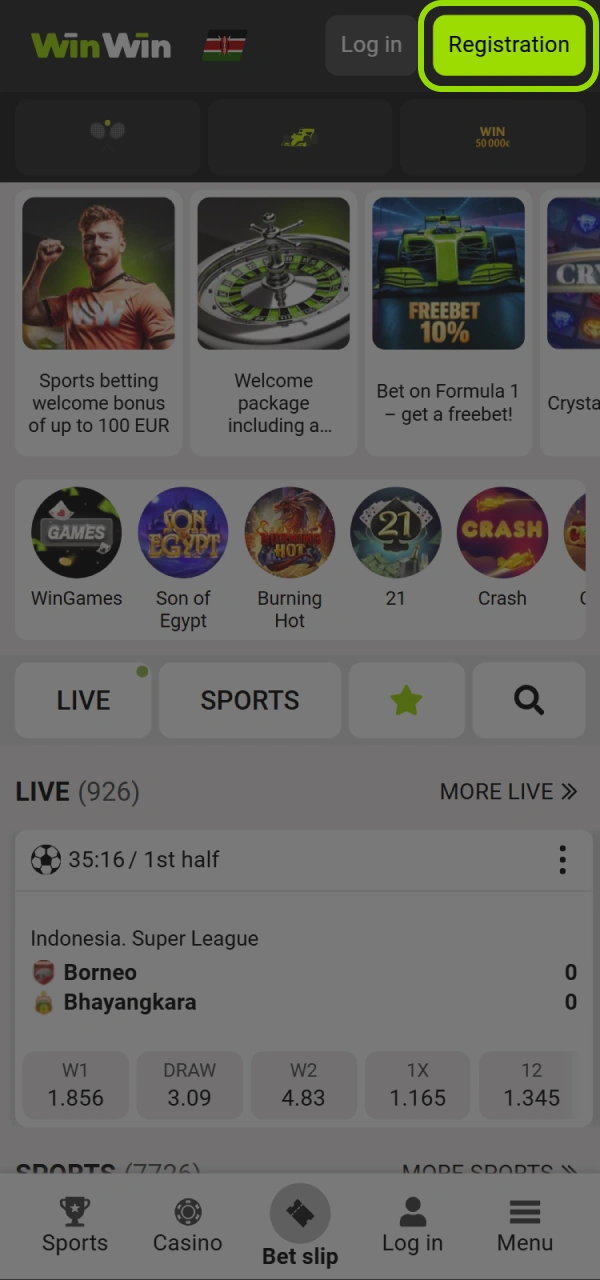Screen dimensions: 600x1280
Task: Open the 21 card game
Action: coord(395,547)
